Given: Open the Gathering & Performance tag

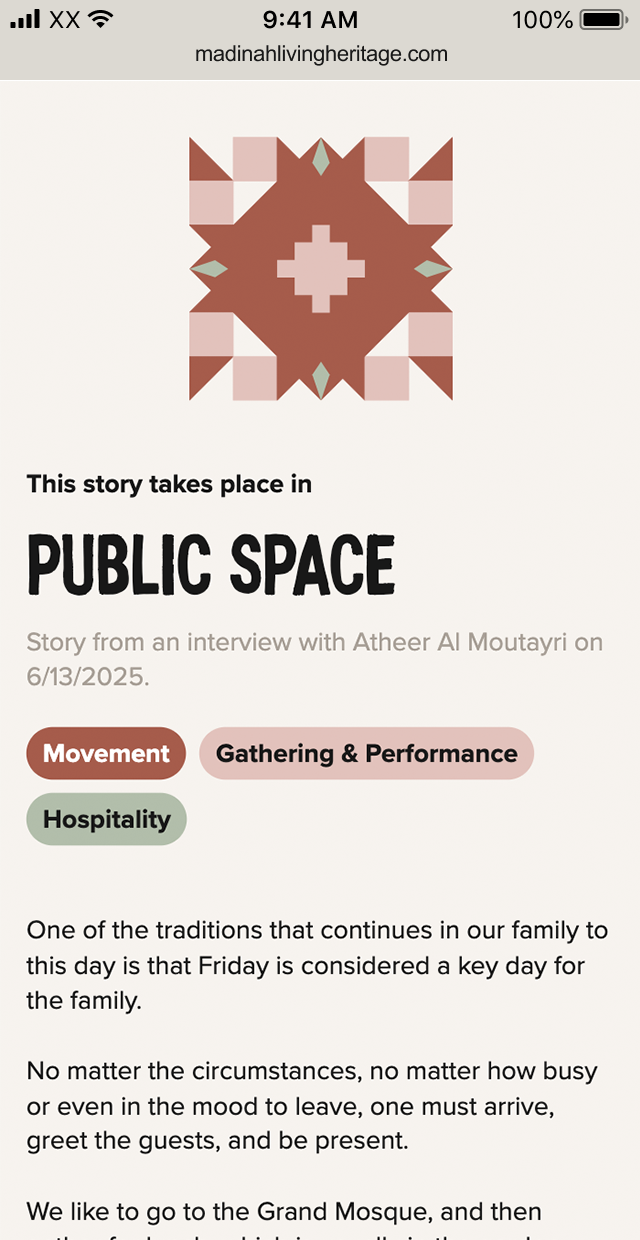Looking at the screenshot, I should click(366, 753).
